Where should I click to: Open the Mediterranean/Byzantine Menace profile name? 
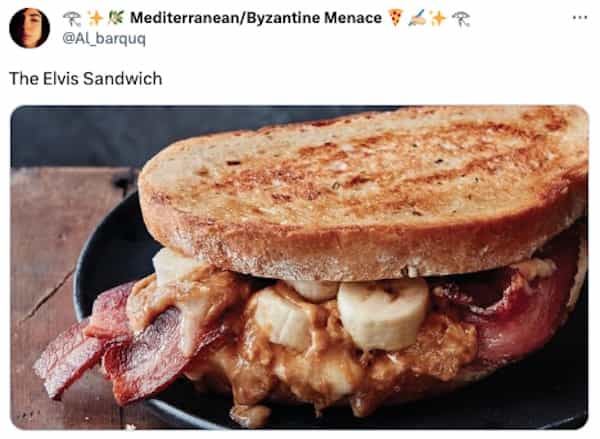point(255,18)
